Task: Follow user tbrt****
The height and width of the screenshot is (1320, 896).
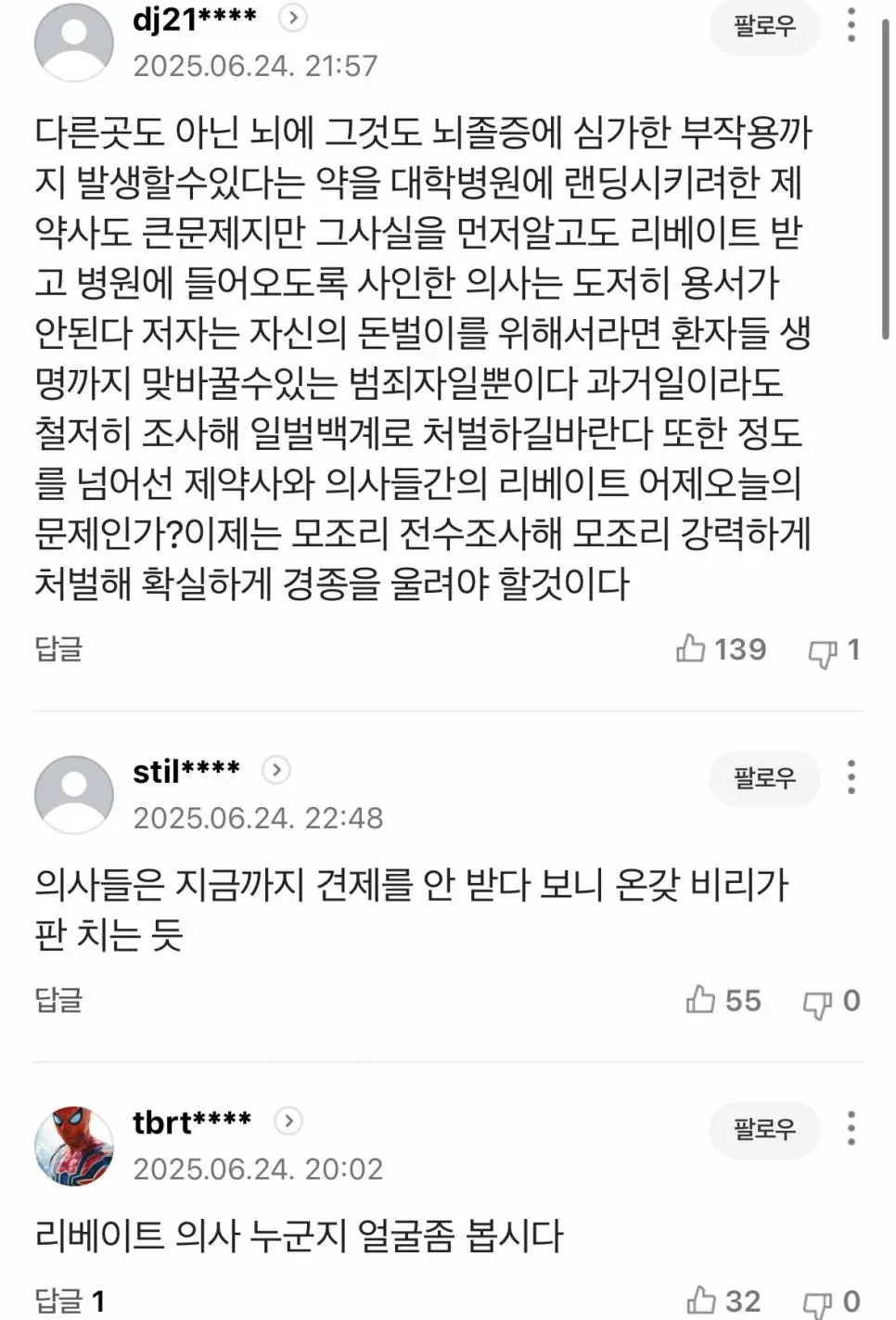Action: point(764,1129)
